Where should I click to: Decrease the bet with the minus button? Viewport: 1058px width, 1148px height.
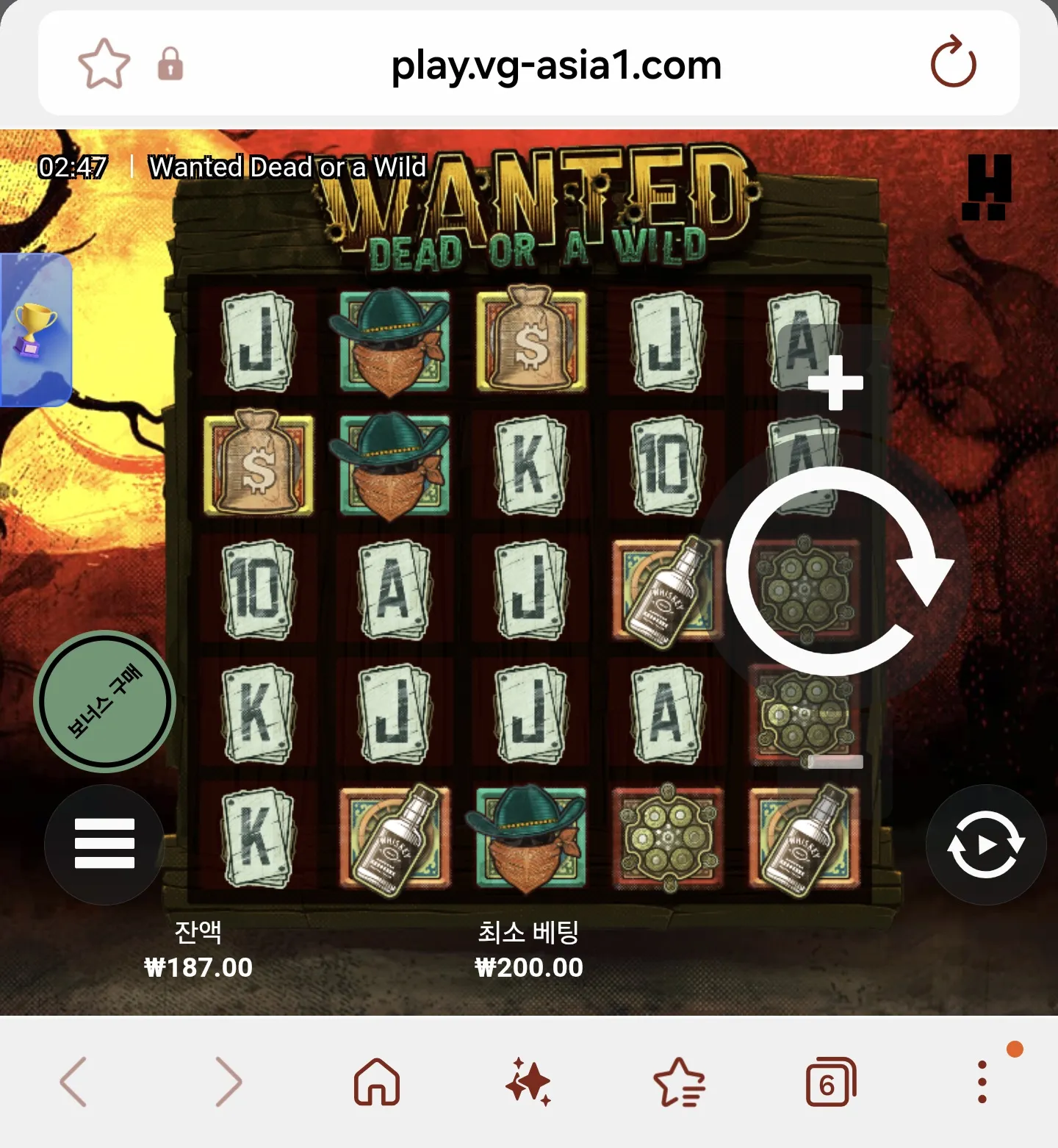click(x=835, y=761)
